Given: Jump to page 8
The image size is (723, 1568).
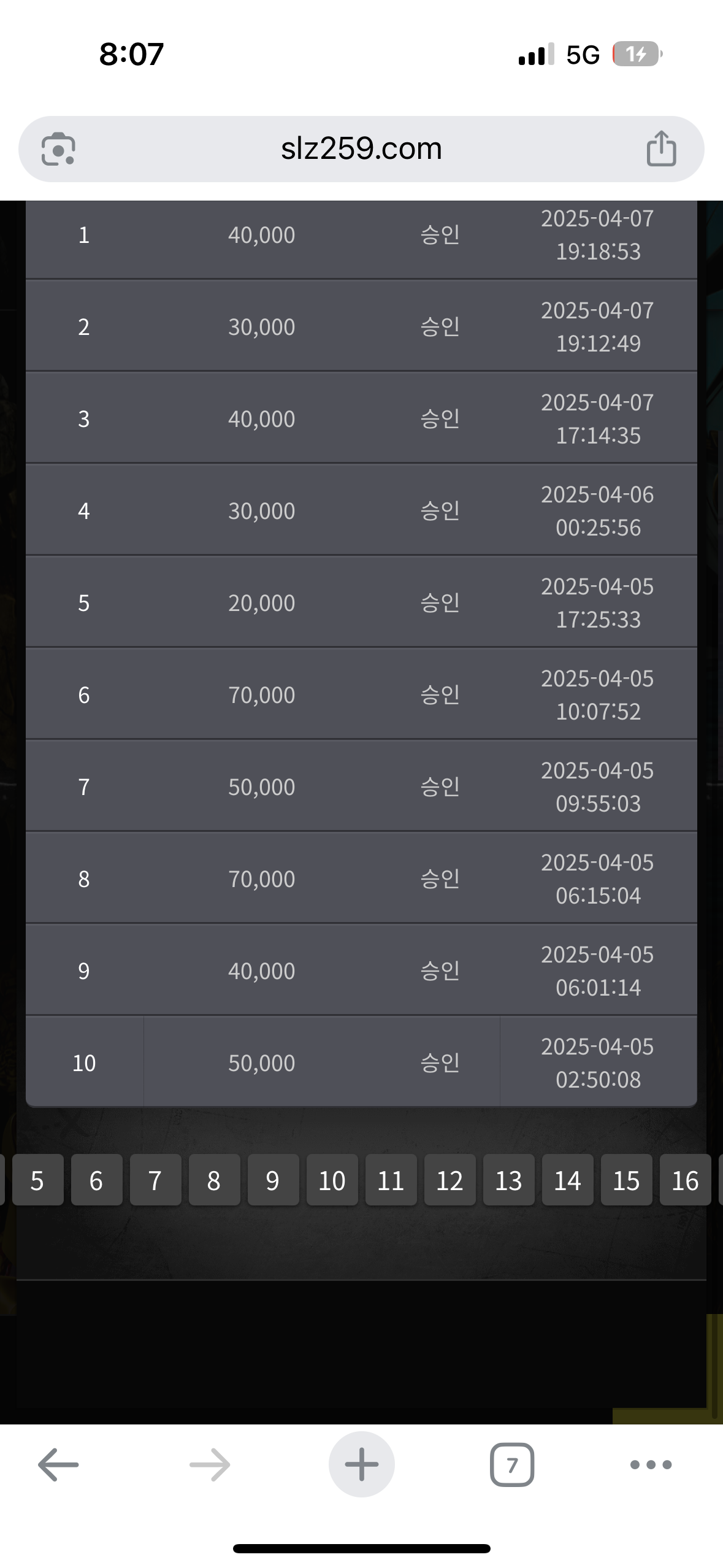Looking at the screenshot, I should click(214, 1180).
